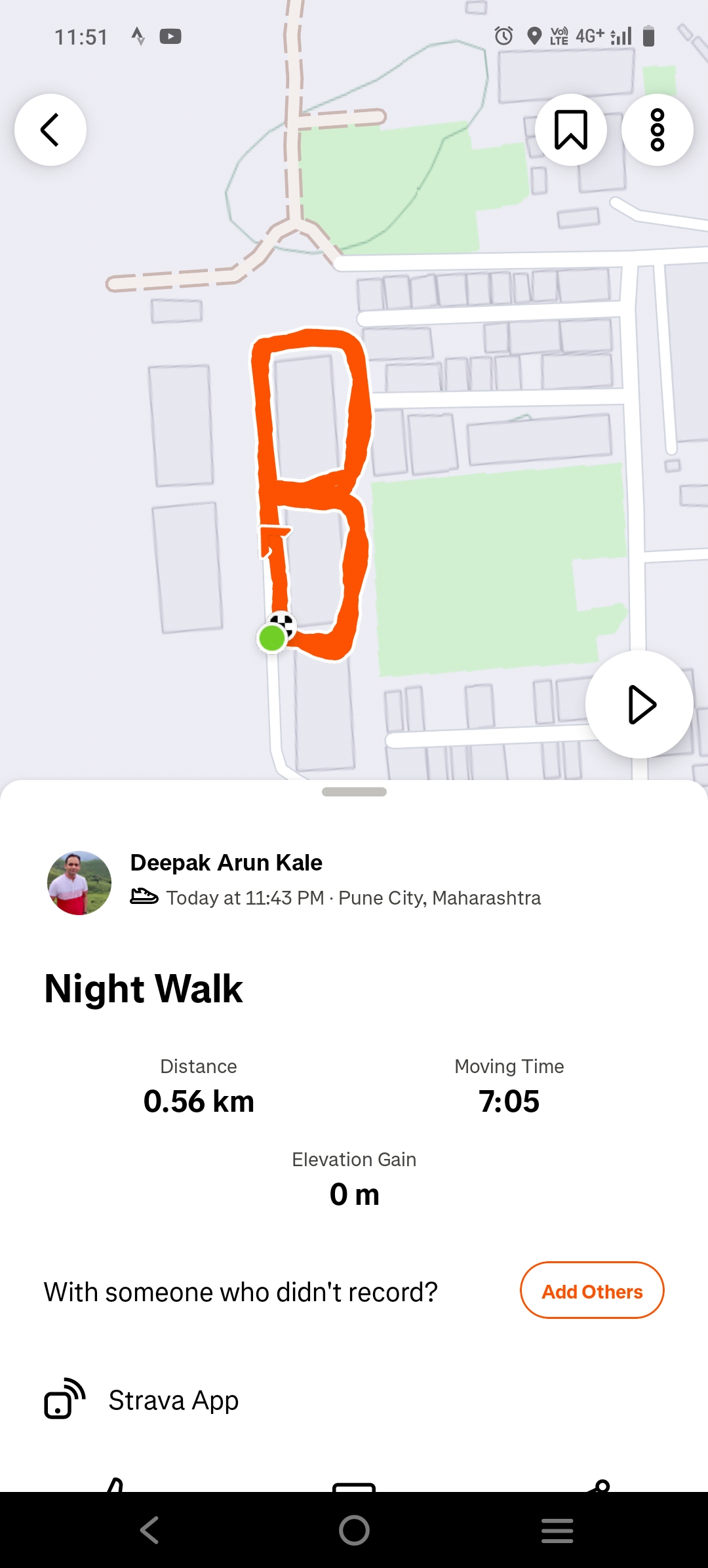The width and height of the screenshot is (708, 1568).
Task: Bookmark this activity route
Action: point(570,130)
